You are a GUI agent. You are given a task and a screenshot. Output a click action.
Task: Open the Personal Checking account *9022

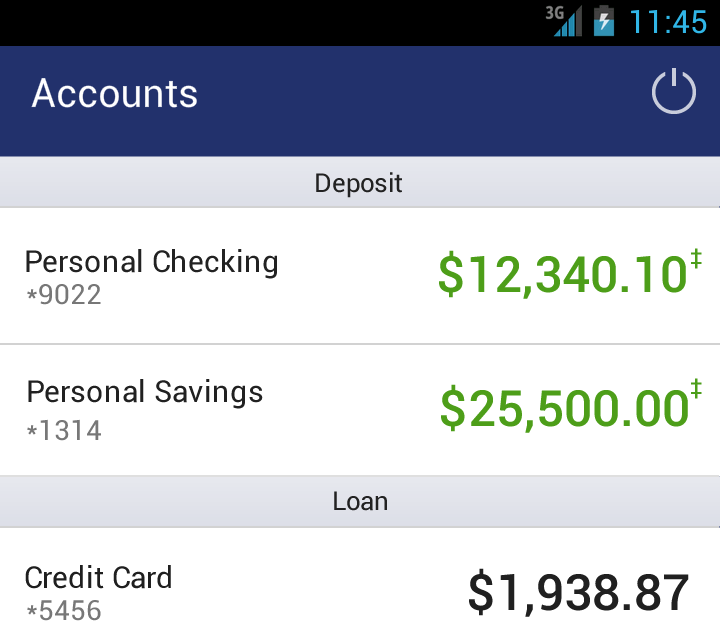pos(360,276)
